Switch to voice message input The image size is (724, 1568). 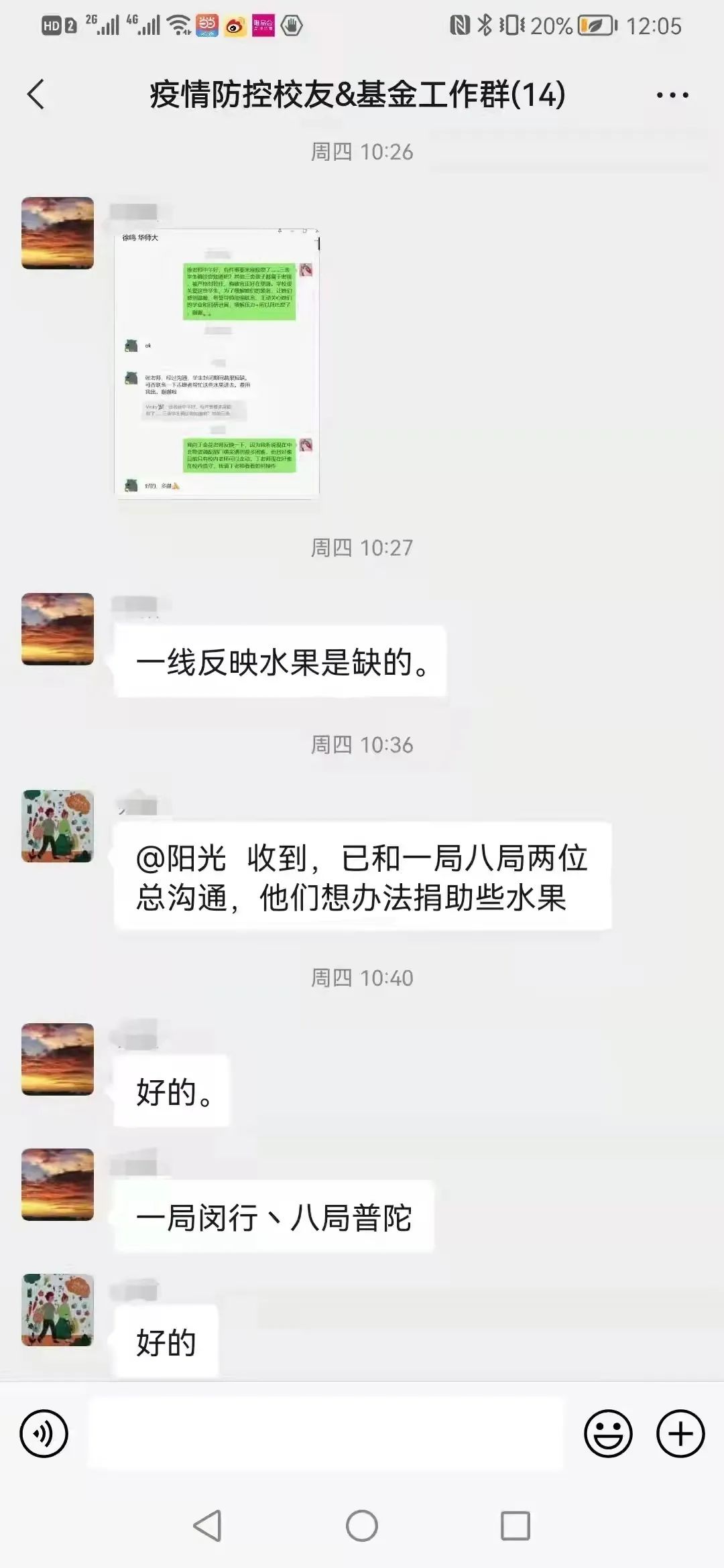pyautogui.click(x=44, y=1434)
